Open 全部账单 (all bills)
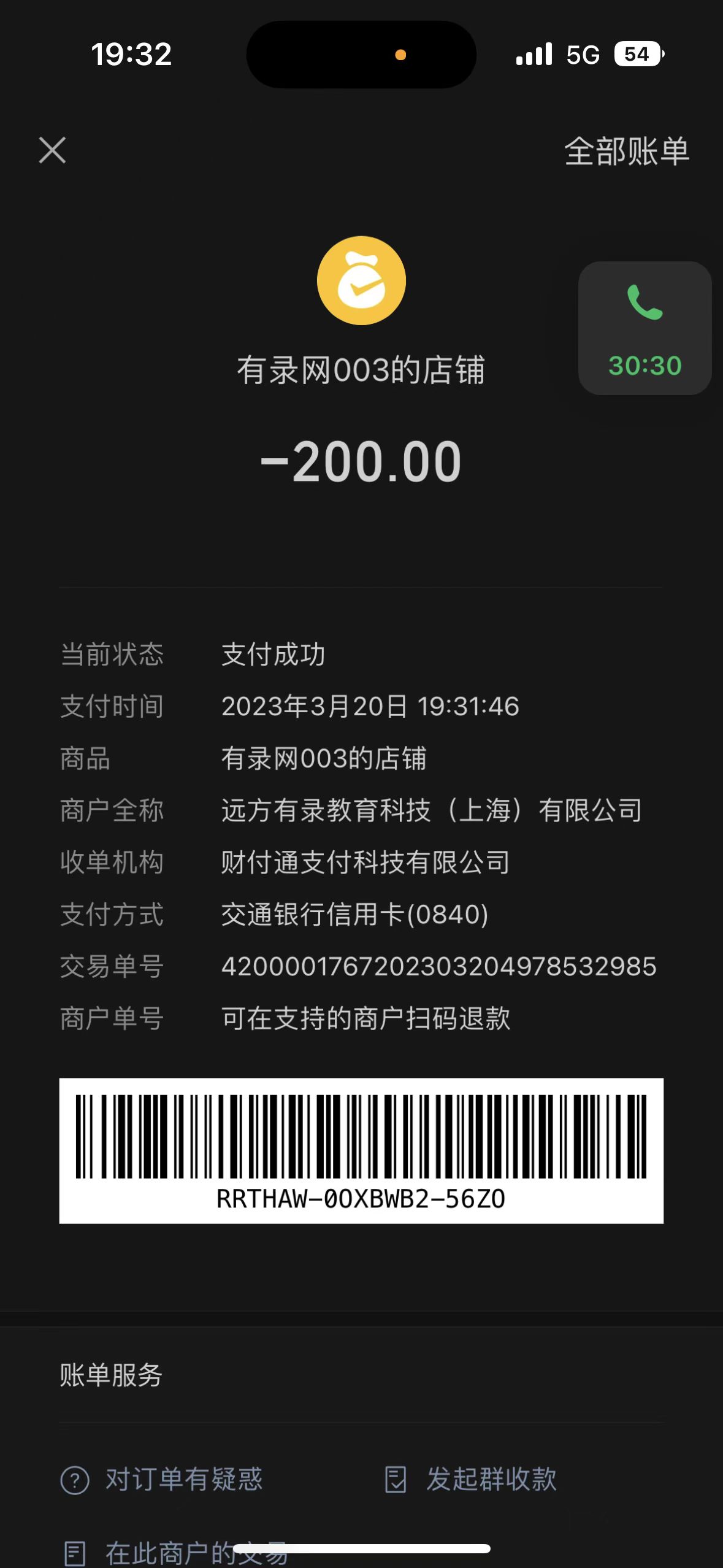723x1568 pixels. coord(626,152)
